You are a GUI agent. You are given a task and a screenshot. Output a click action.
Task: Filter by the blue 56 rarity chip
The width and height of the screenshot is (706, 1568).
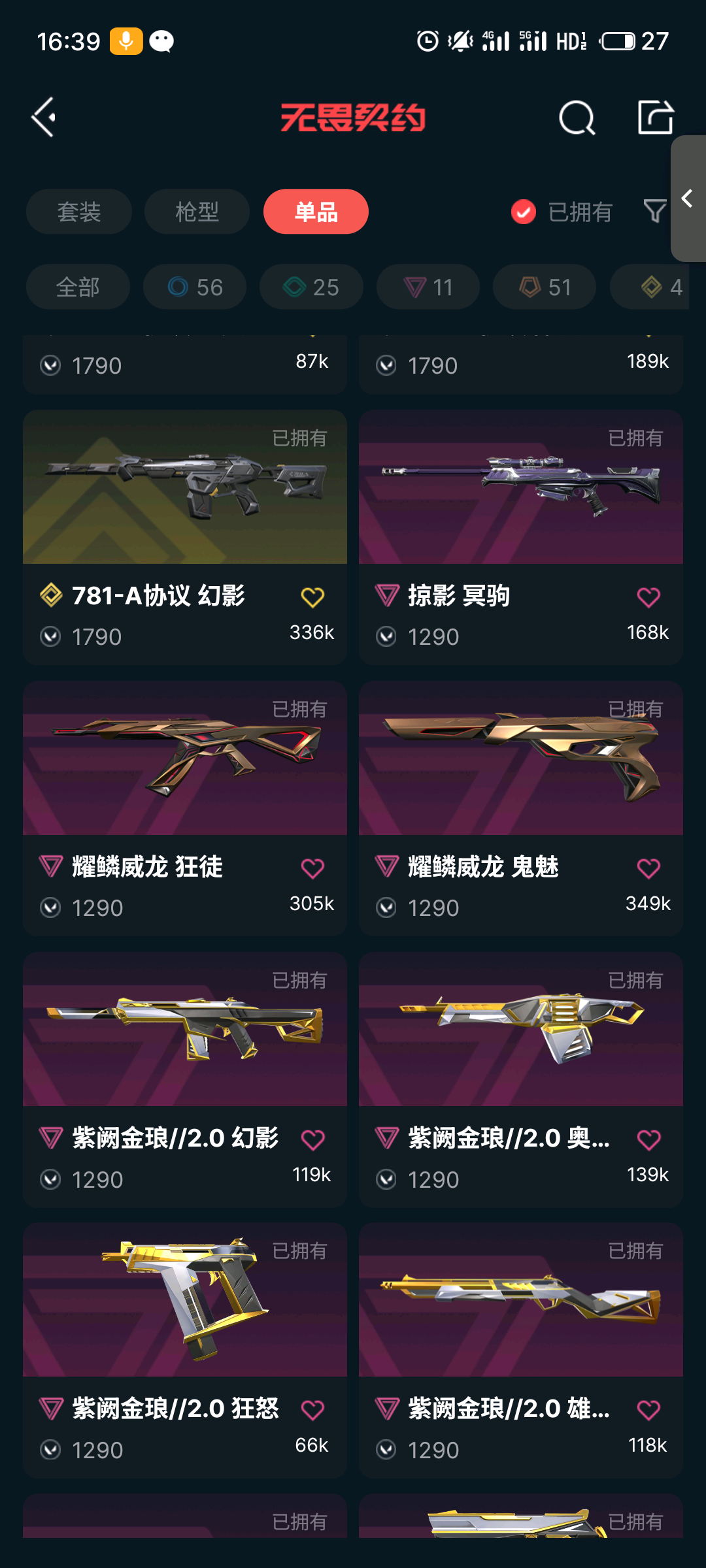point(195,287)
